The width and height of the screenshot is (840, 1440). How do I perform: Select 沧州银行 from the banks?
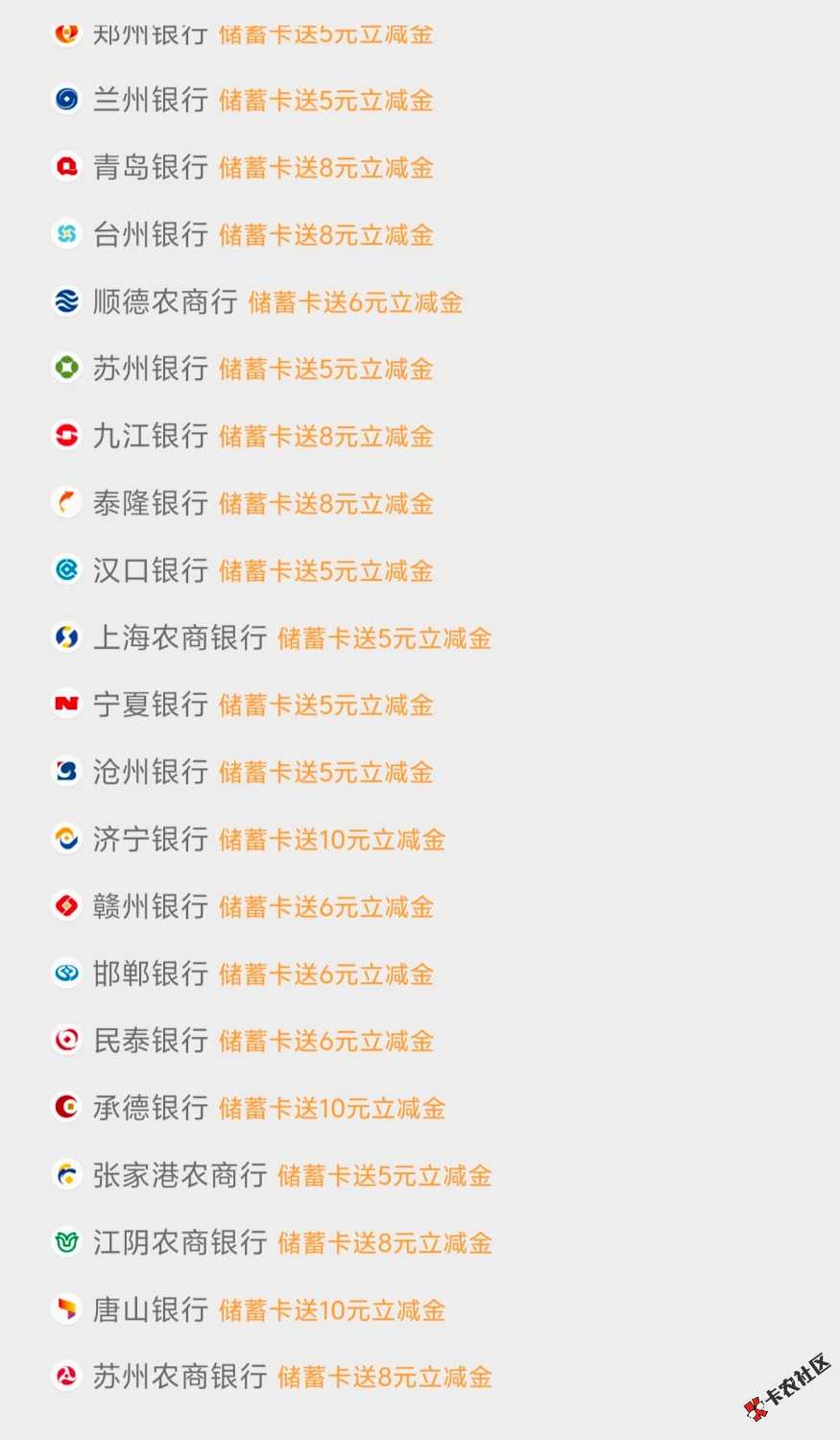tap(150, 772)
